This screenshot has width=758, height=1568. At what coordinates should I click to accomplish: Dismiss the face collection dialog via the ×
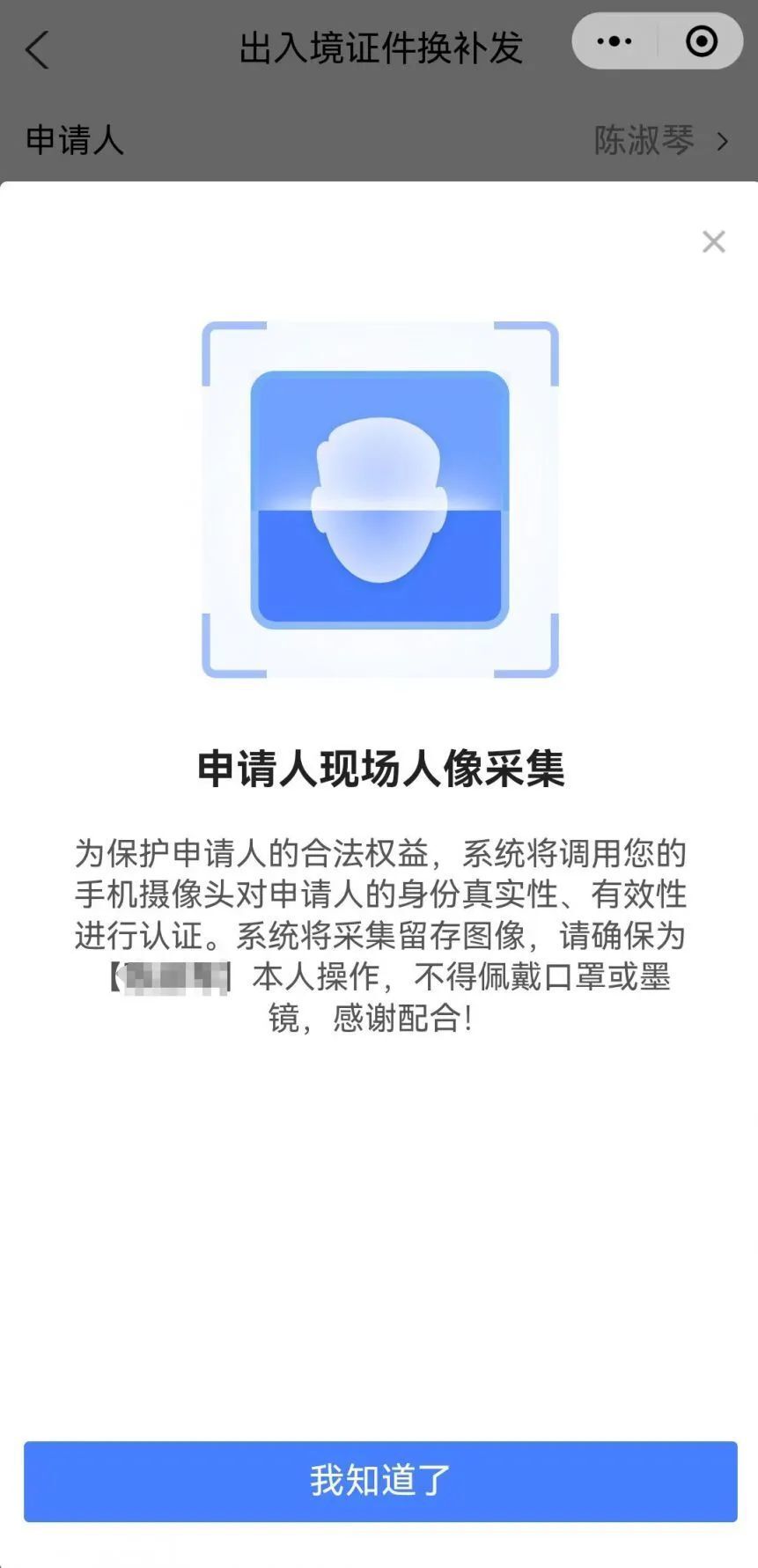(713, 242)
